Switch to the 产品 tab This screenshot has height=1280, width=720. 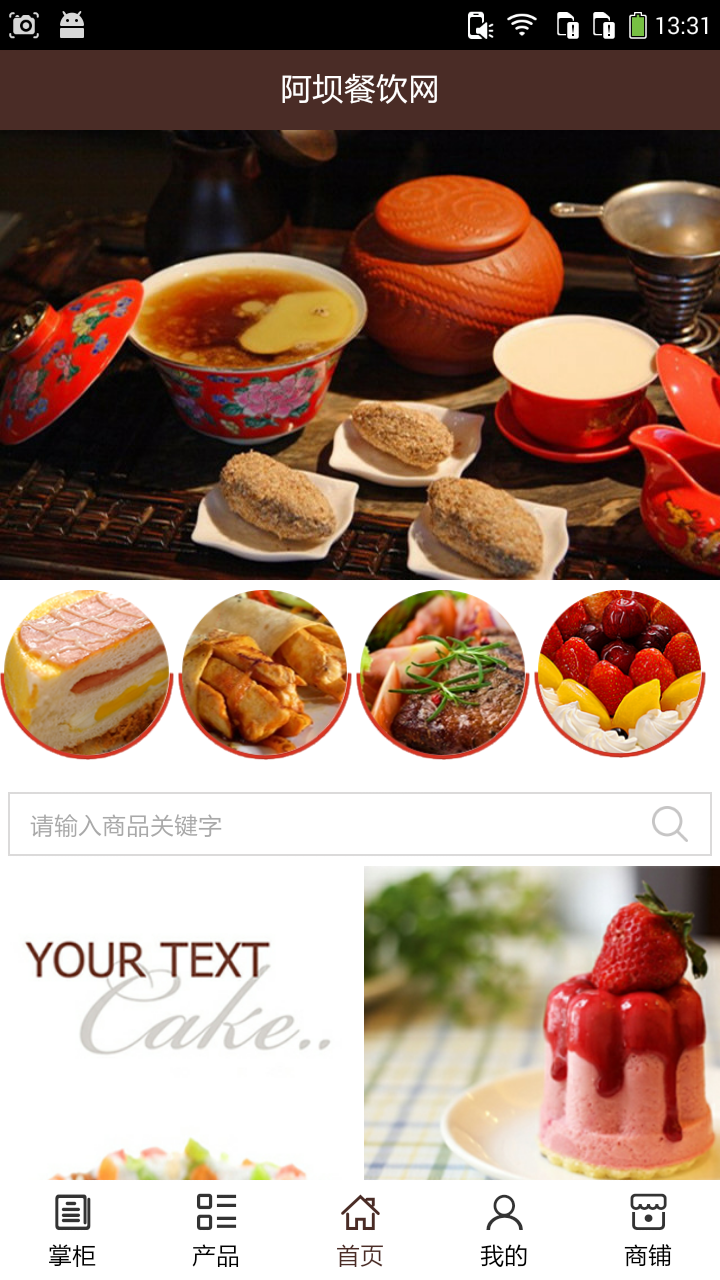click(216, 1230)
